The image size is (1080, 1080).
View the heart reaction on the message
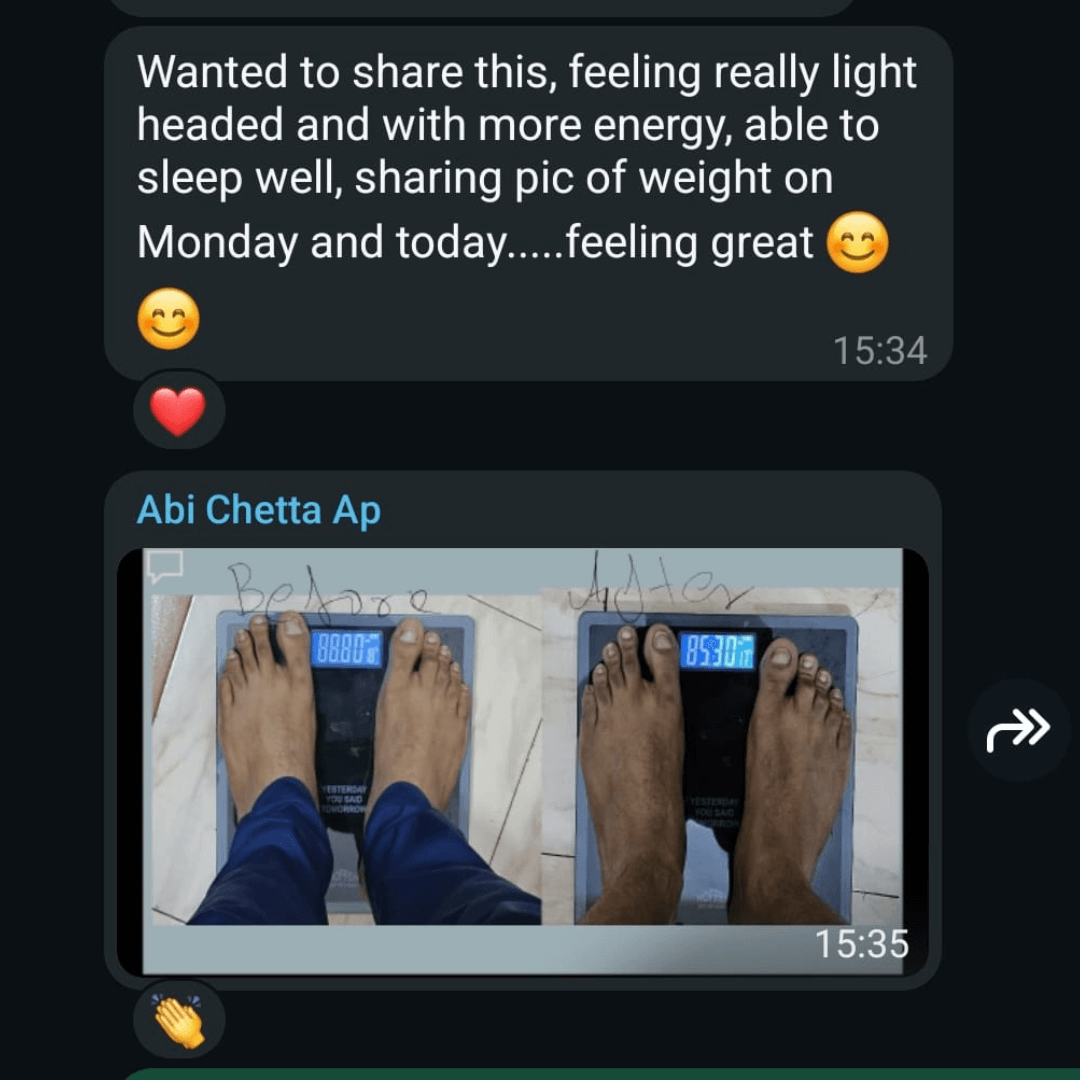[x=178, y=411]
